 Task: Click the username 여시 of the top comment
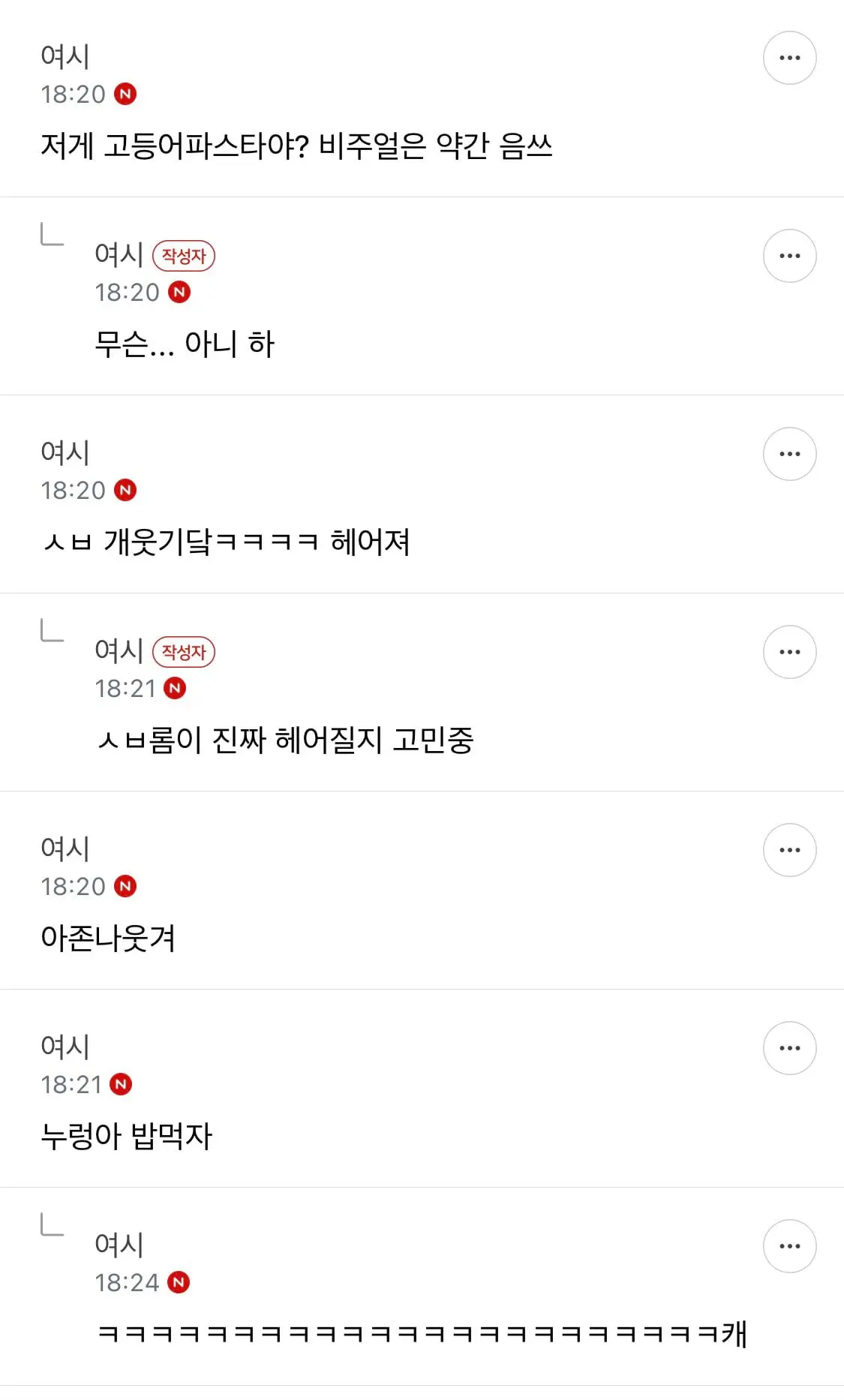point(66,56)
